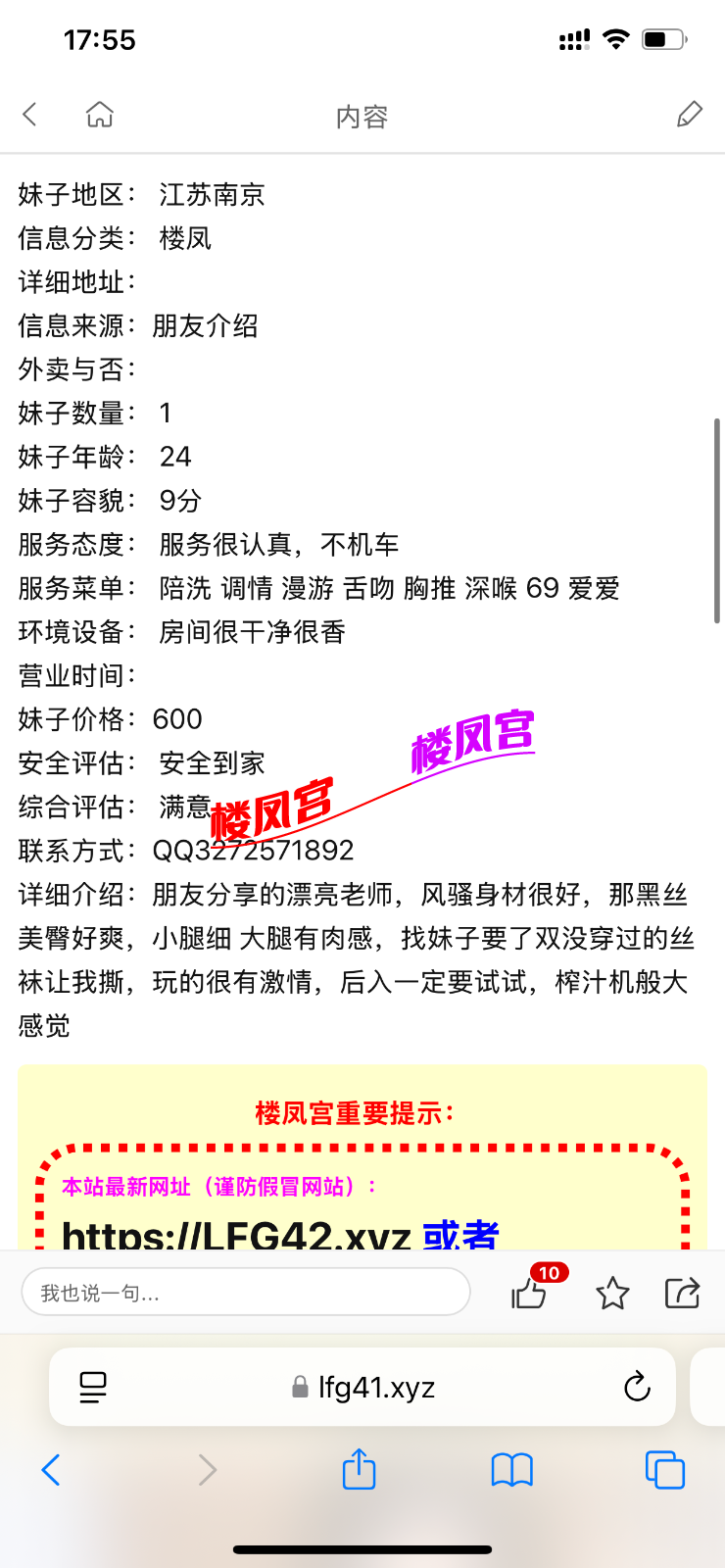The image size is (725, 1568).
Task: Go back using the page header arrow
Action: point(30,115)
